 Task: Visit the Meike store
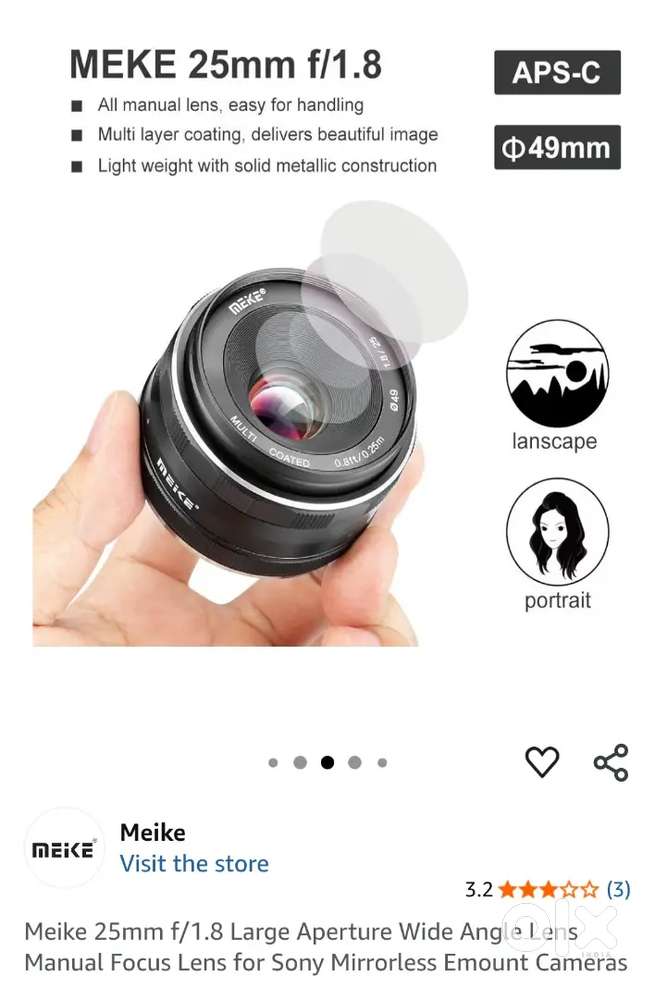[x=194, y=864]
